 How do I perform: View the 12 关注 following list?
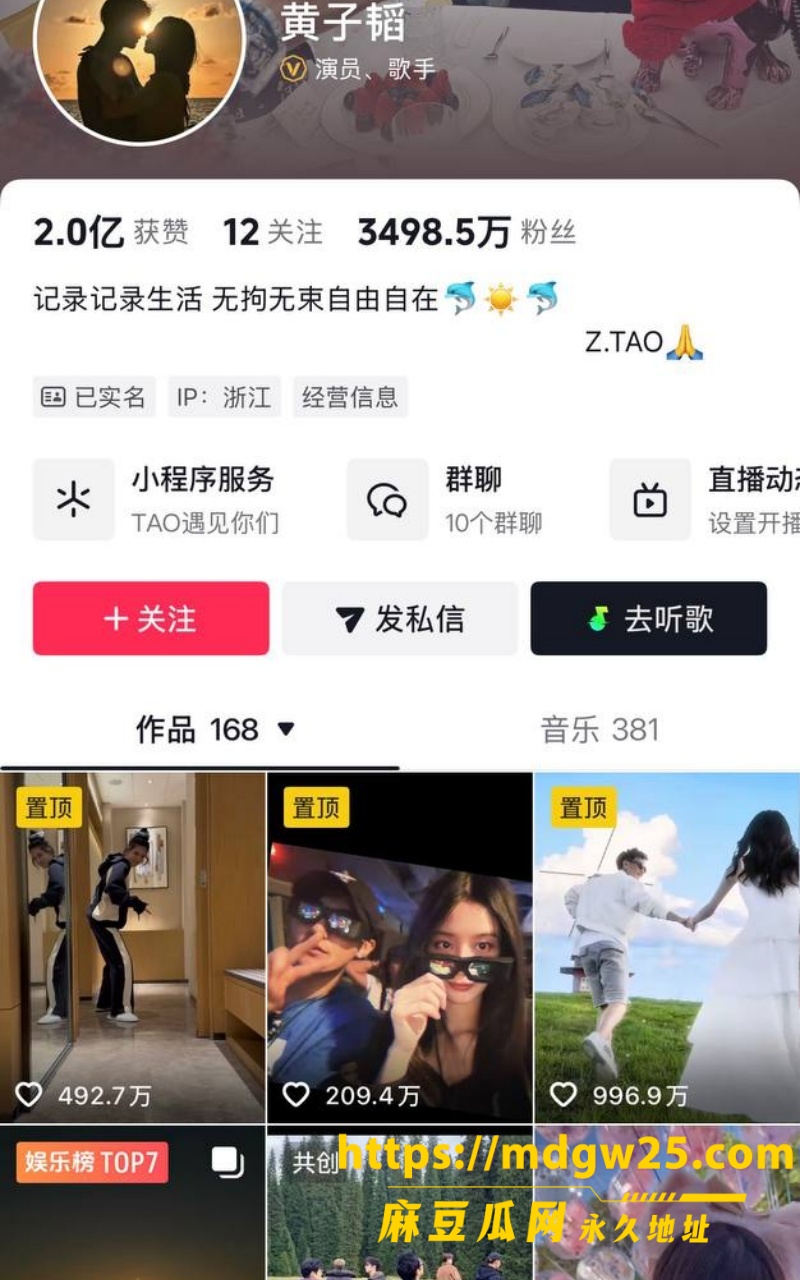(x=272, y=232)
